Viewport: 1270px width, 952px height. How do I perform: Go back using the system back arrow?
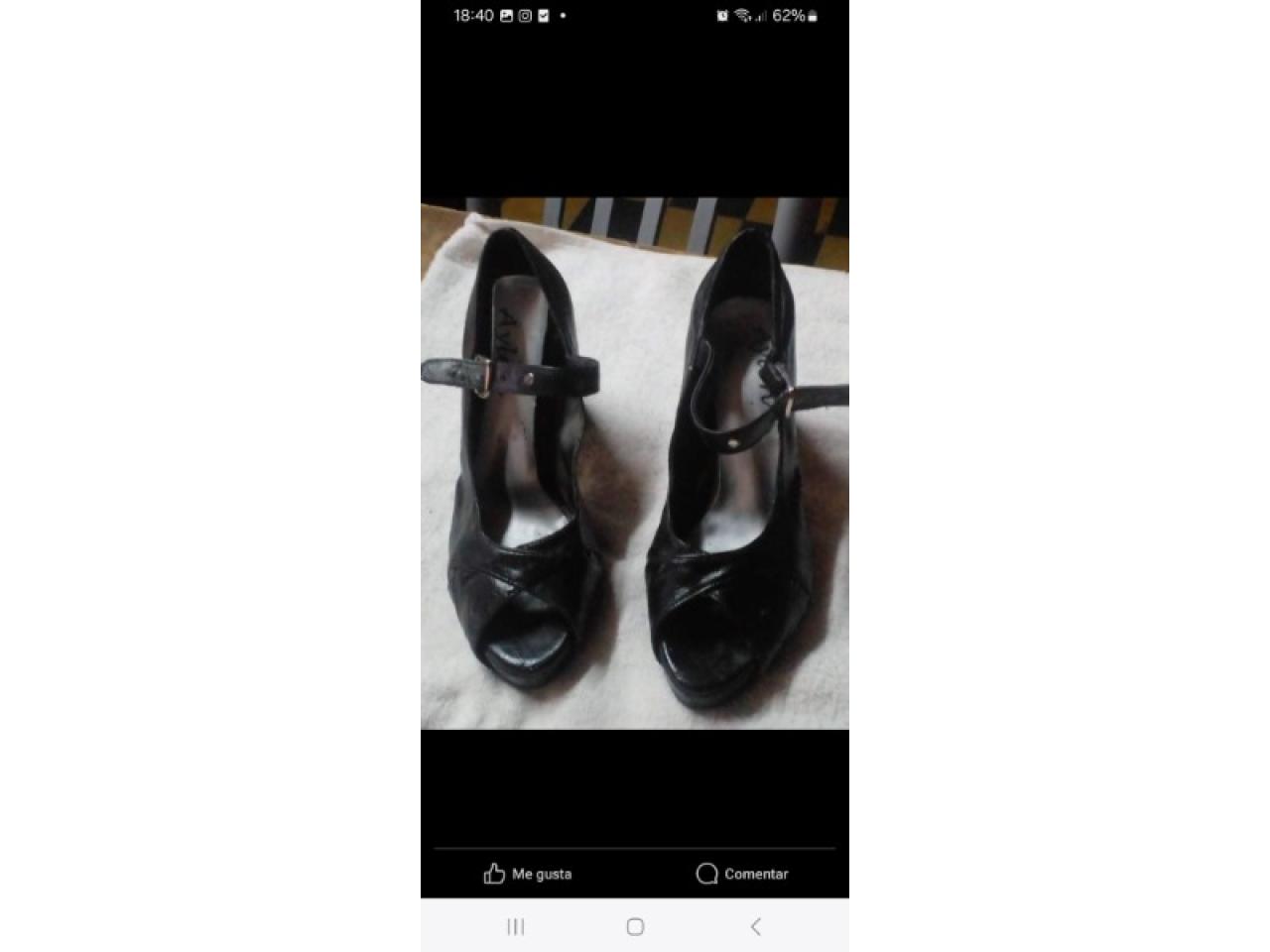tap(755, 926)
